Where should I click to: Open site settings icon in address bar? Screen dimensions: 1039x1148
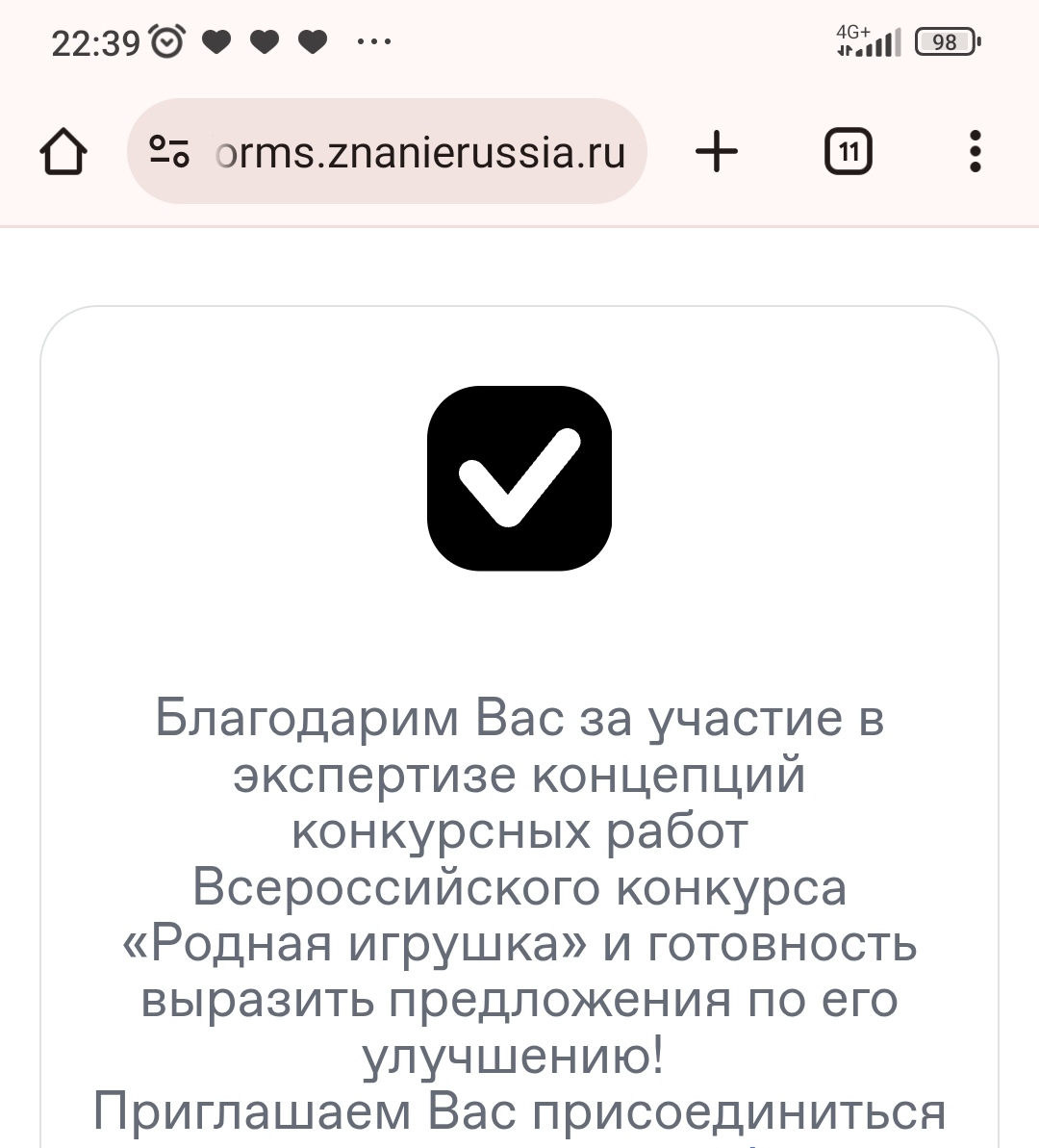coord(169,152)
